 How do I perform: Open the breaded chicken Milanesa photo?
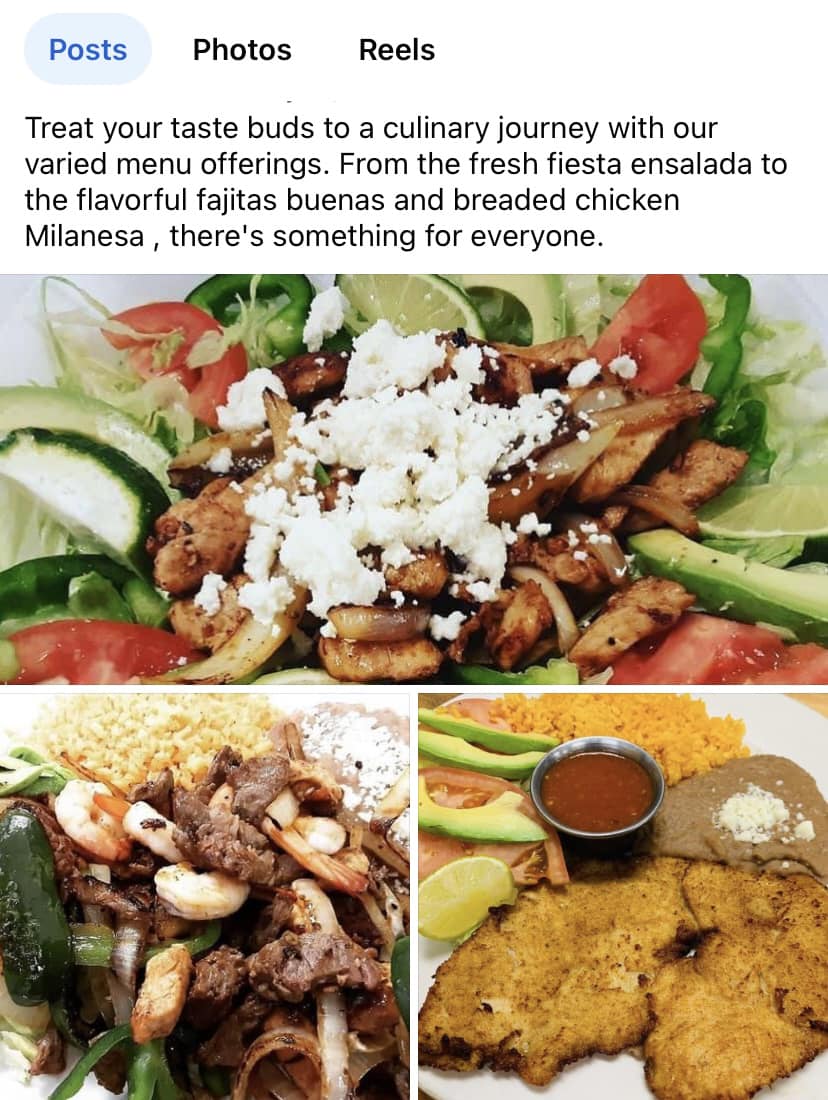tap(623, 895)
